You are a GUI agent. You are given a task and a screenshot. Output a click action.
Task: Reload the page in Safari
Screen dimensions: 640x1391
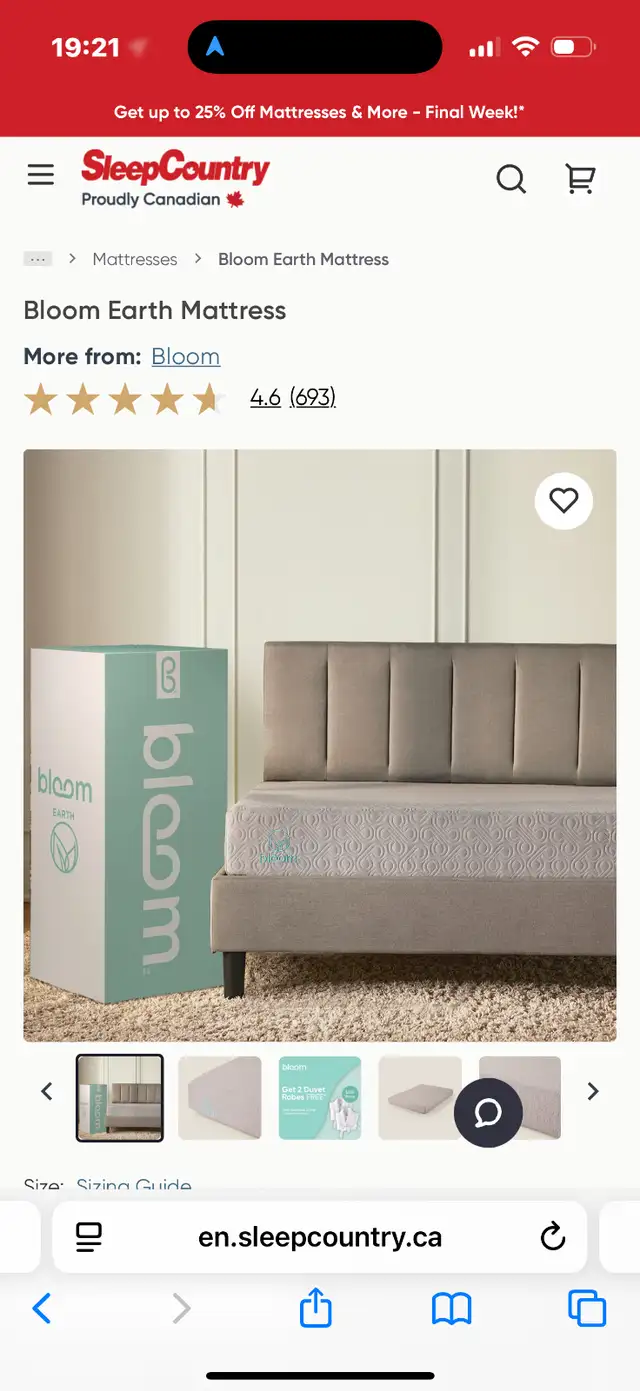click(x=553, y=1237)
